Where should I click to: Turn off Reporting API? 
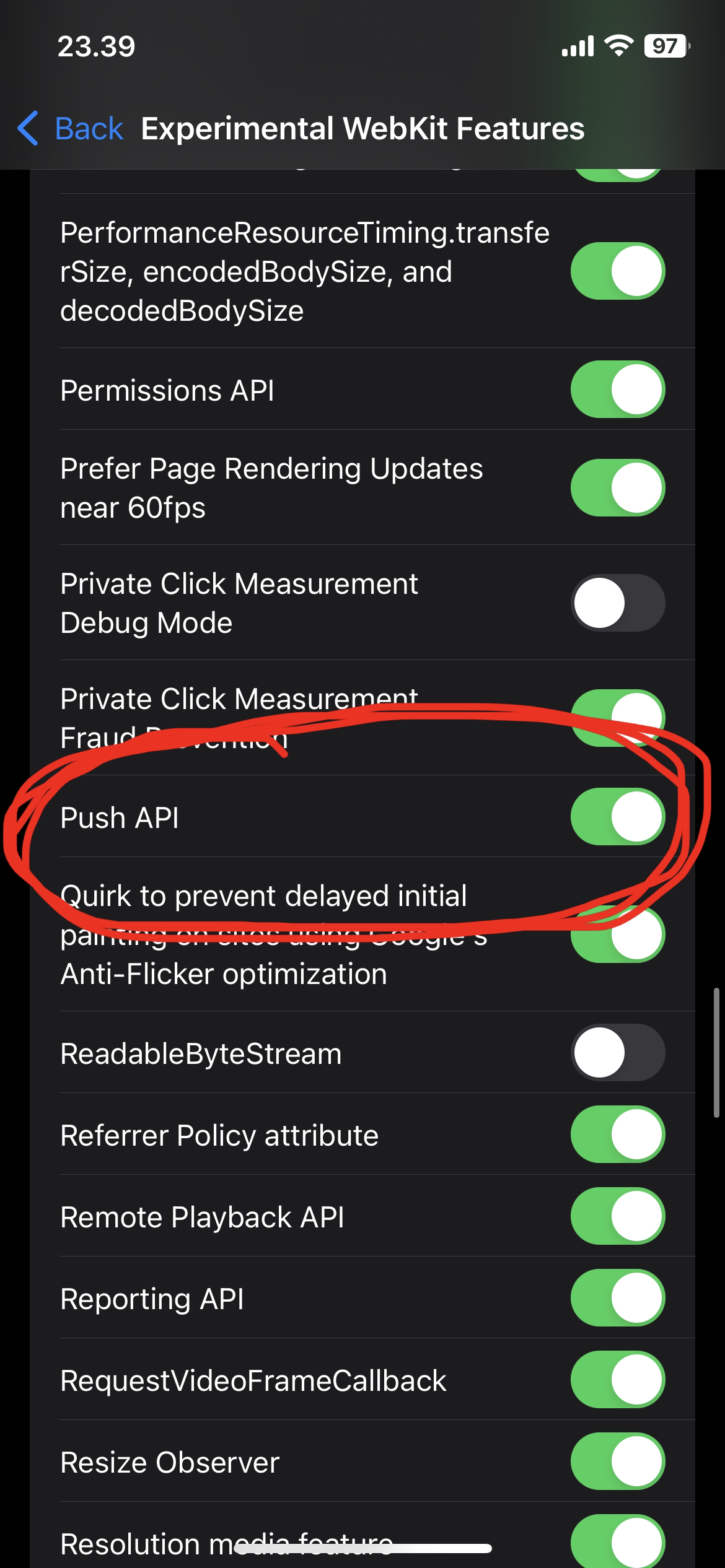pyautogui.click(x=618, y=1297)
